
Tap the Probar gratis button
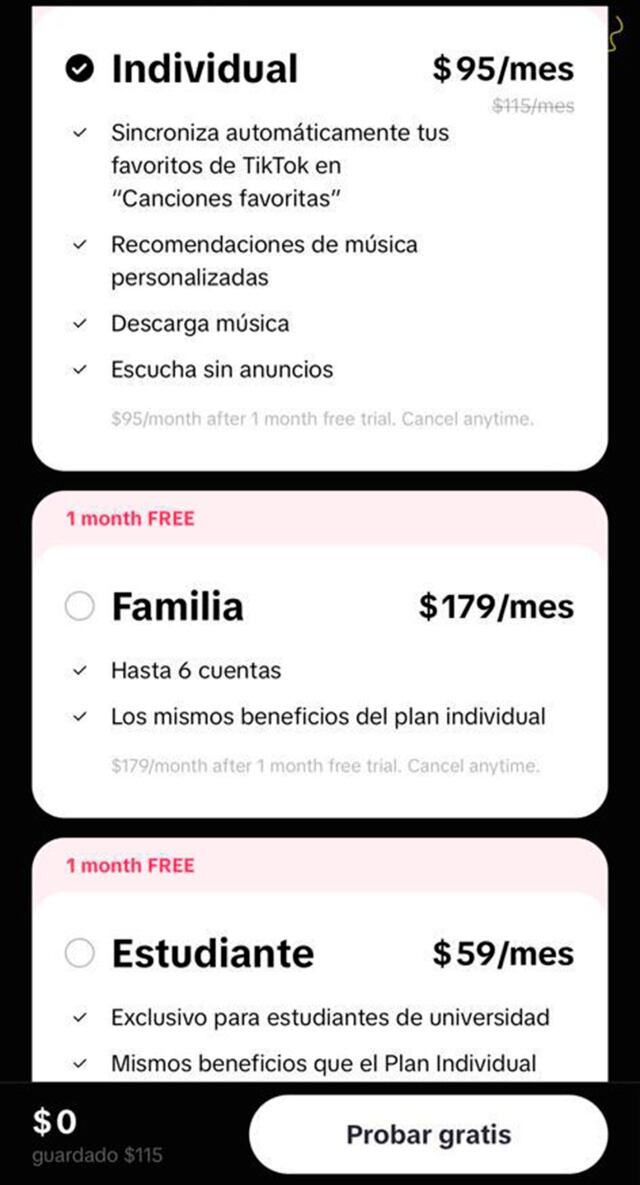pyautogui.click(x=428, y=1134)
